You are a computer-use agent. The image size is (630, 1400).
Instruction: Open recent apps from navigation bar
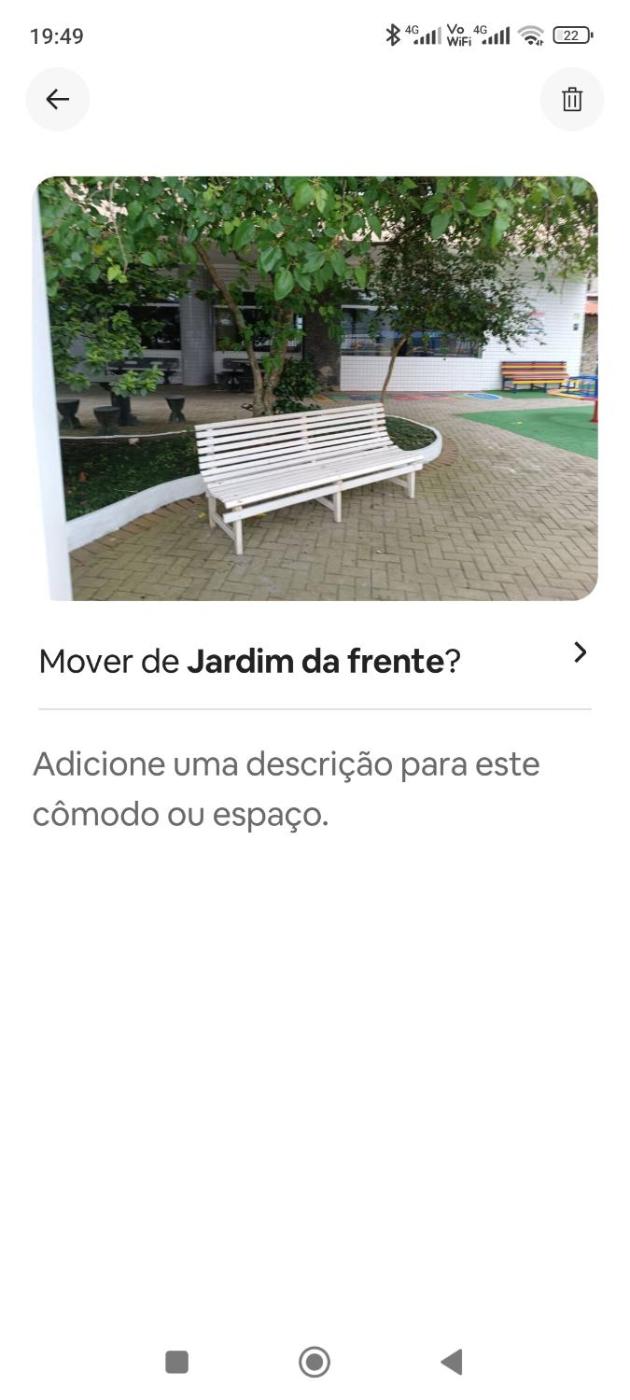coord(177,1361)
